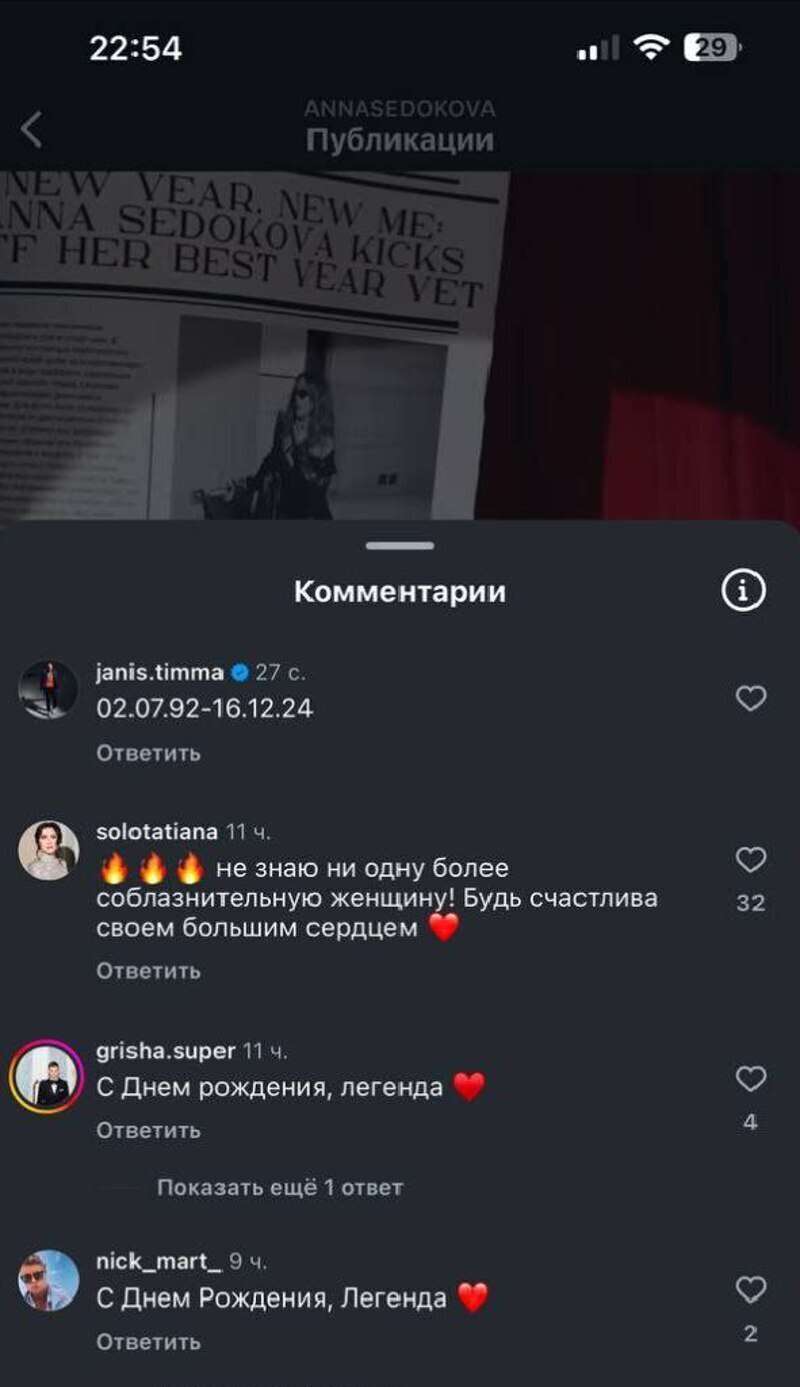
Task: Like the comment by nick_mart_
Action: pyautogui.click(x=750, y=1290)
